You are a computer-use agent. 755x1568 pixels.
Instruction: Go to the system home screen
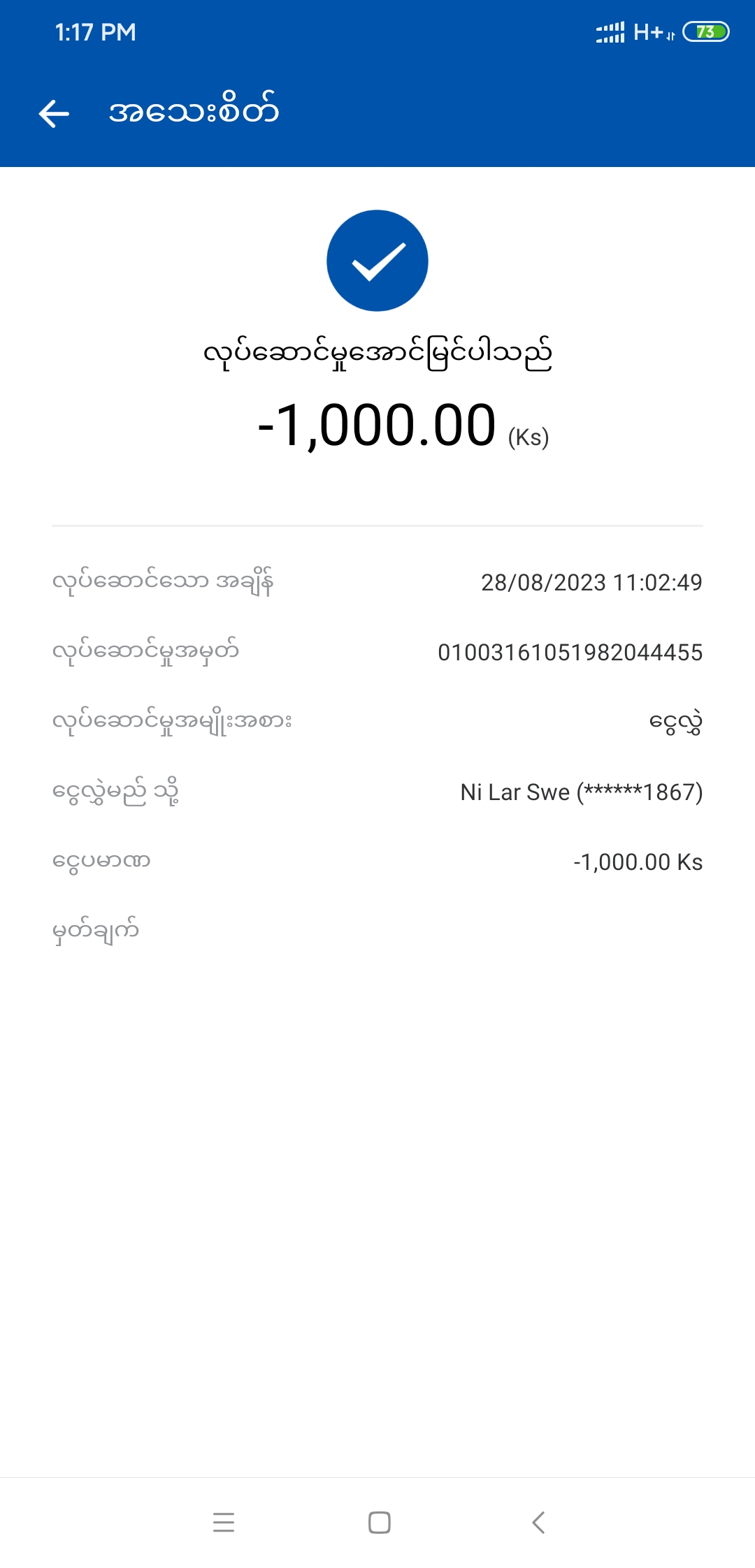click(379, 1522)
